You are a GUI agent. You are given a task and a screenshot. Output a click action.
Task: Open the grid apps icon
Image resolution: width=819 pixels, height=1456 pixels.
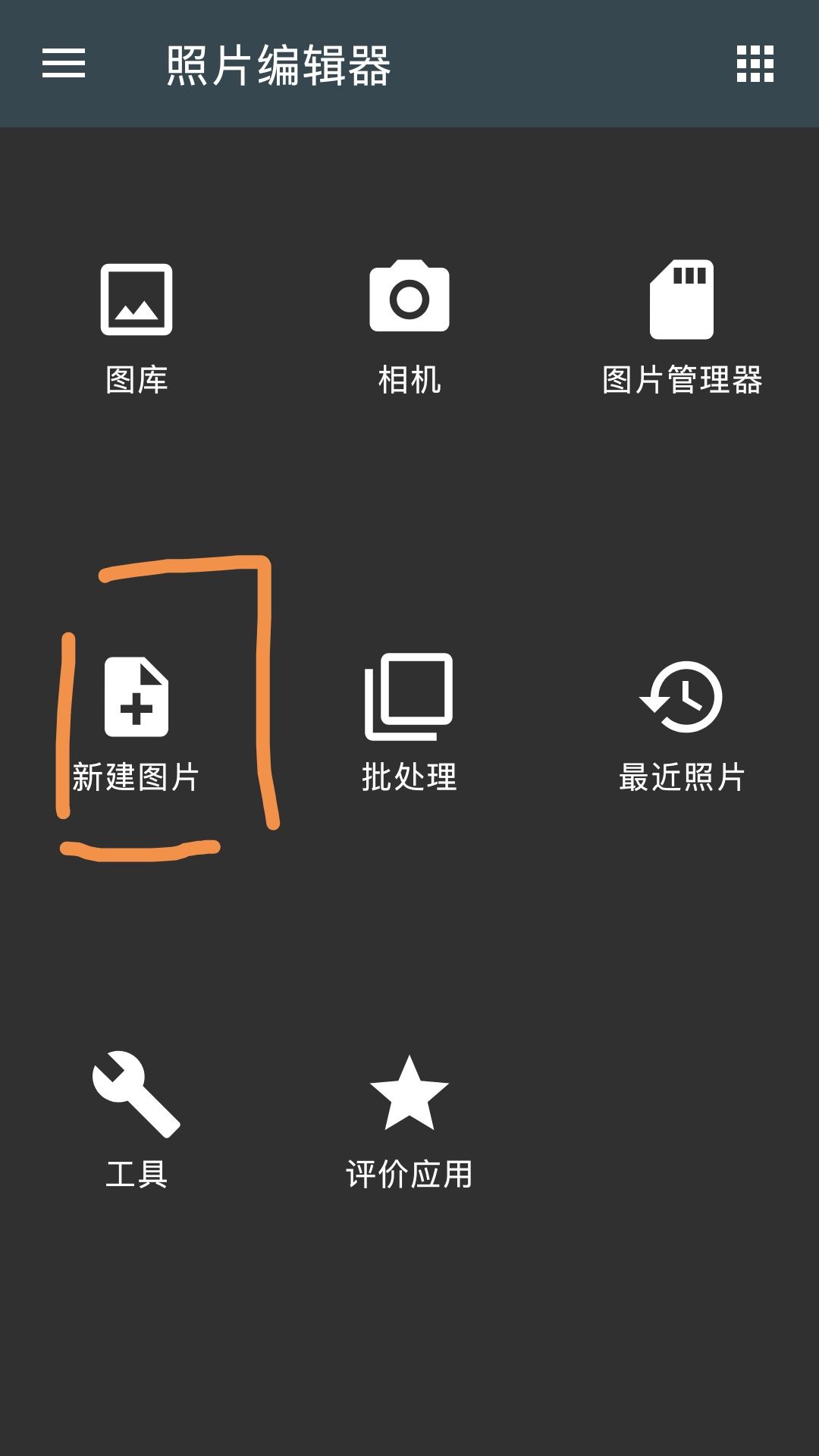pyautogui.click(x=755, y=64)
